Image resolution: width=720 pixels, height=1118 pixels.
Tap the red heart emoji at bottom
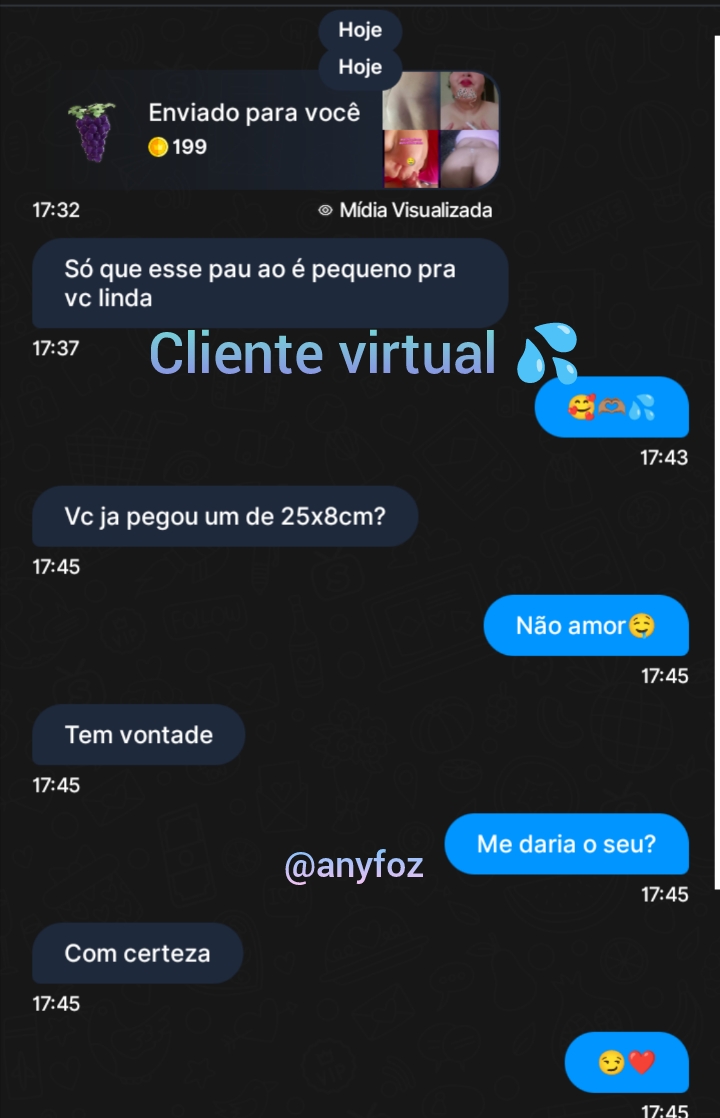643,1062
